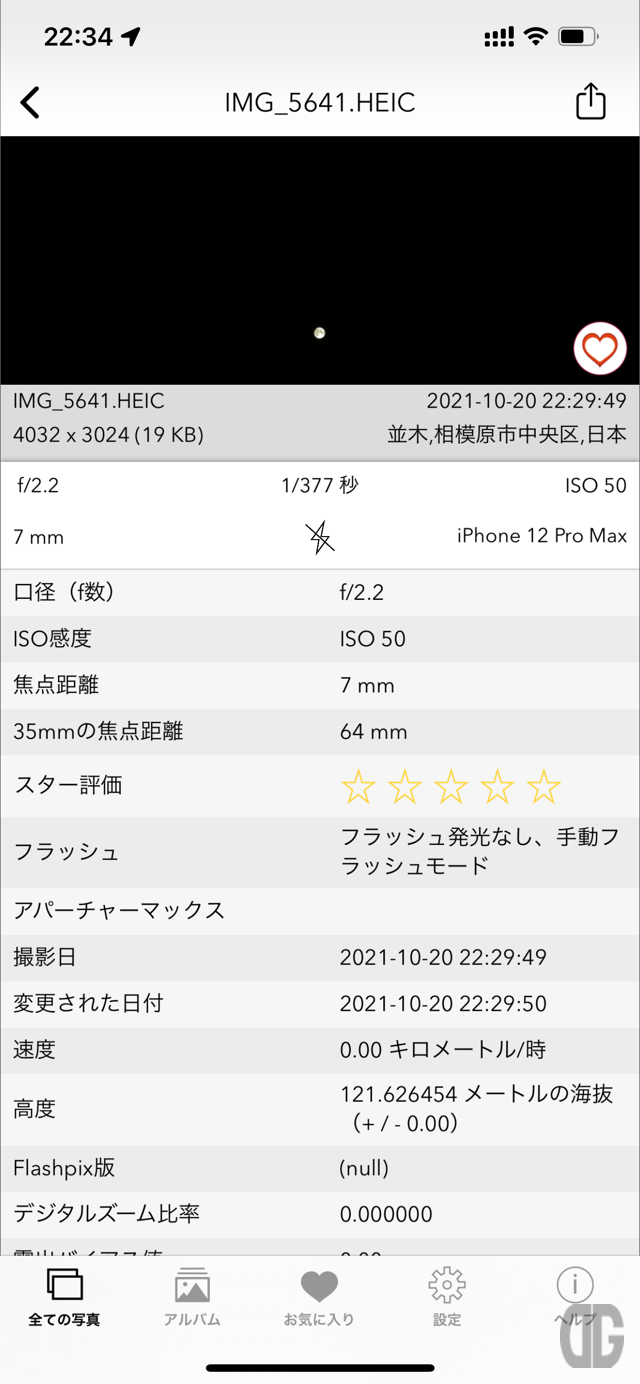
Task: Give the photo a five-star rating
Action: point(544,787)
